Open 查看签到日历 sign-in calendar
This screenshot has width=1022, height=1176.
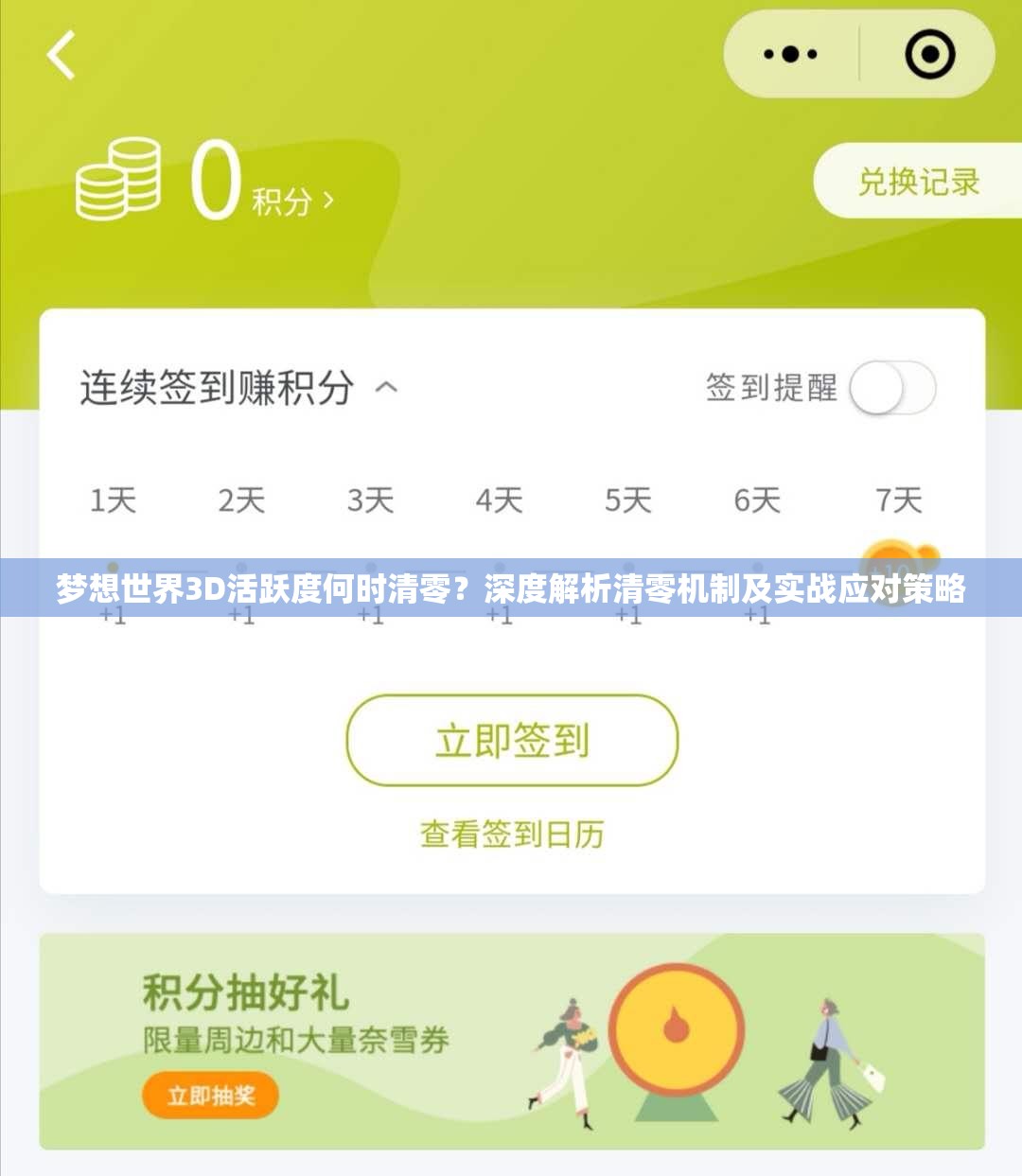pyautogui.click(x=511, y=833)
